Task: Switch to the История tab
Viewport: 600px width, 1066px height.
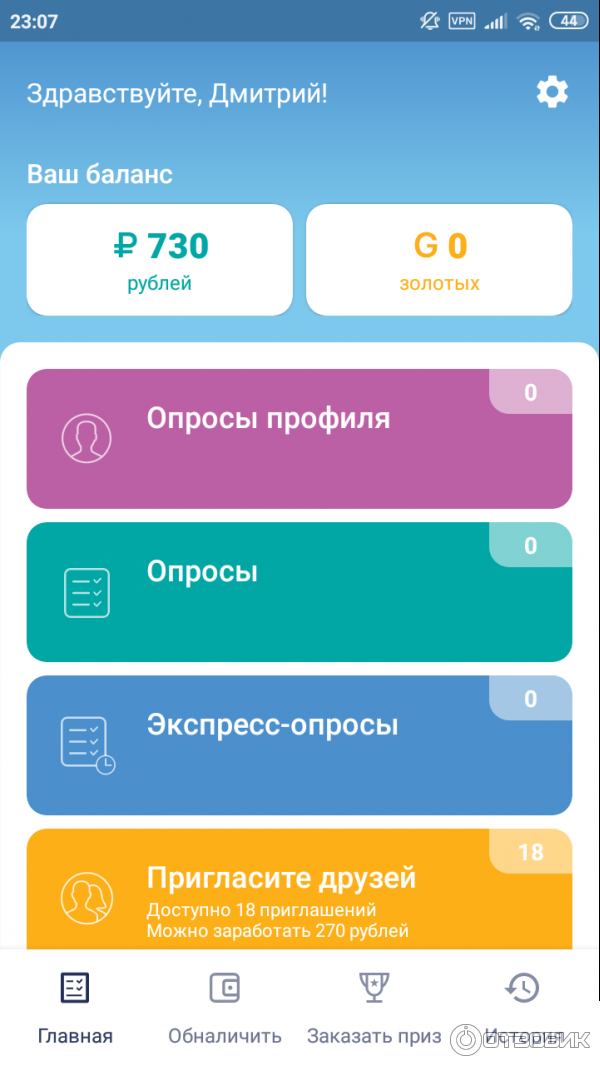Action: [523, 1007]
